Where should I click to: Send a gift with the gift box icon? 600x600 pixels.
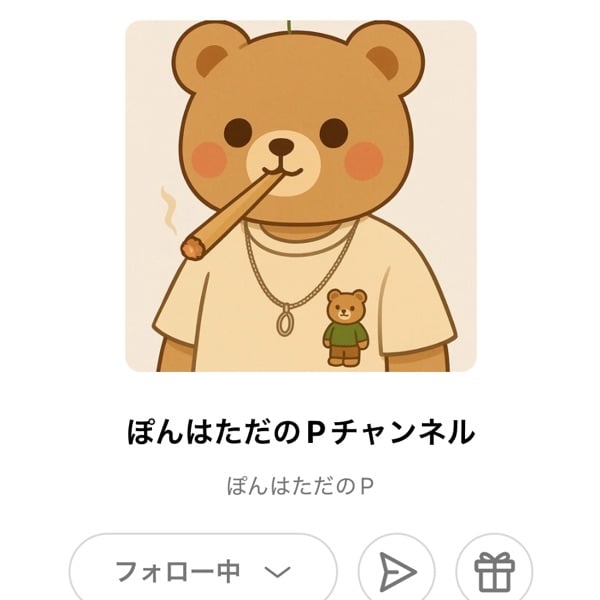492,573
